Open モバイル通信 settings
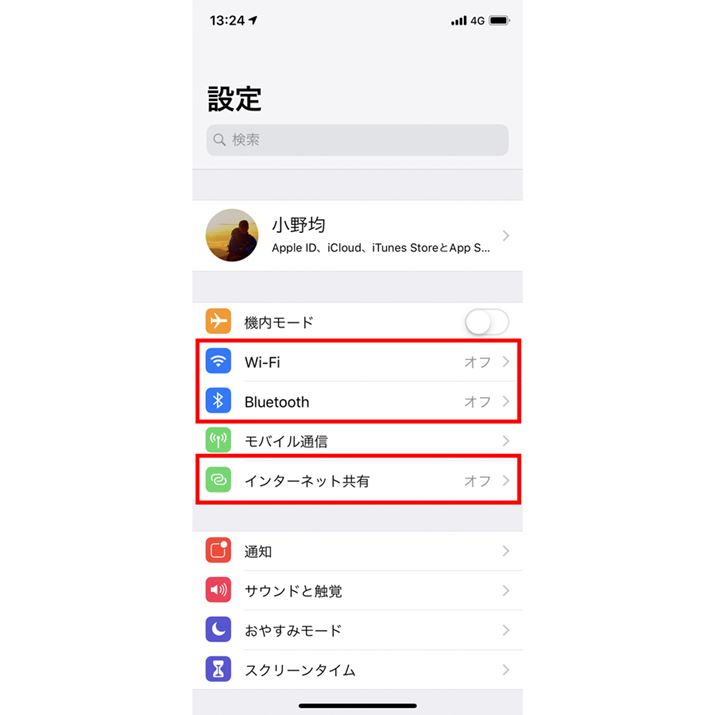Viewport: 715px width, 715px height. [357, 441]
